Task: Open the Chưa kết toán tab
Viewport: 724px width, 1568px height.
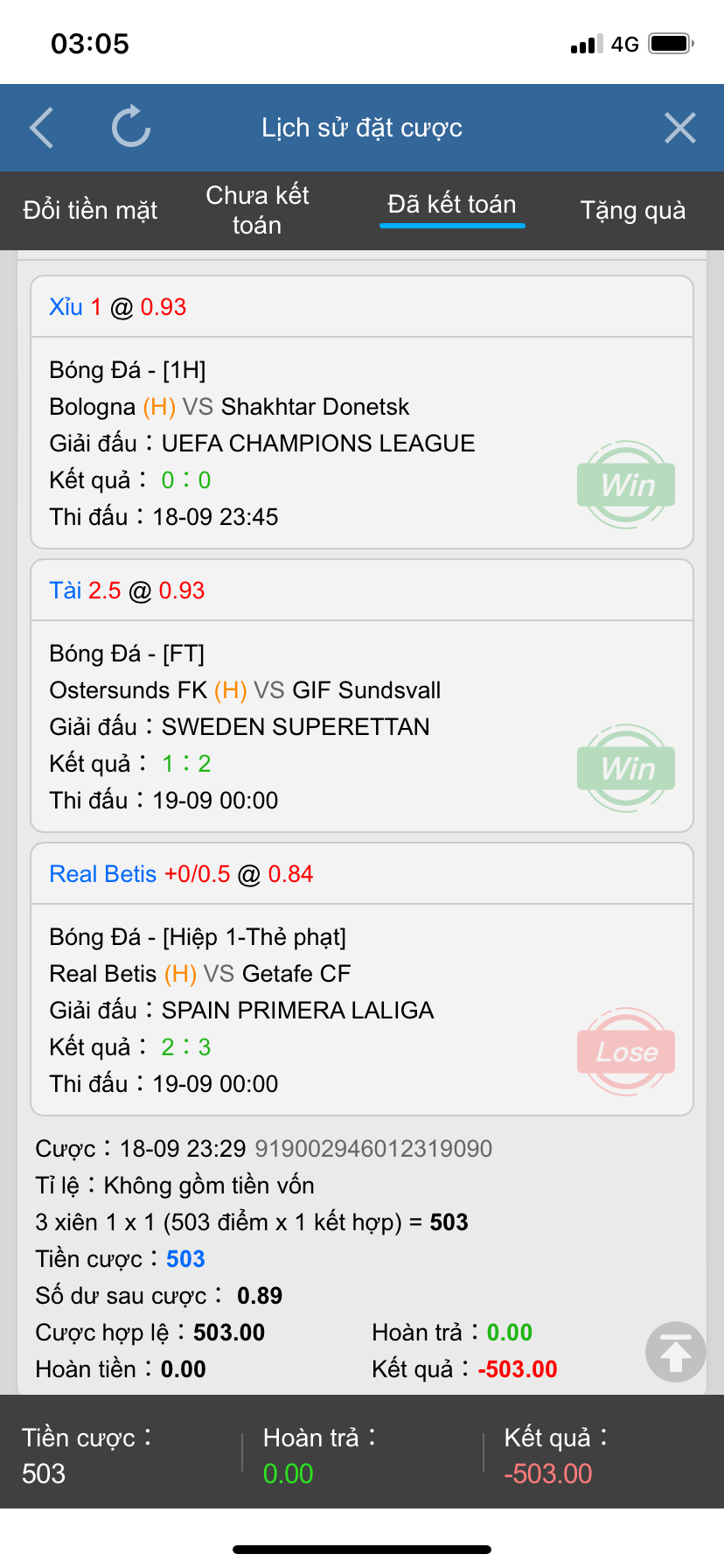Action: (257, 210)
